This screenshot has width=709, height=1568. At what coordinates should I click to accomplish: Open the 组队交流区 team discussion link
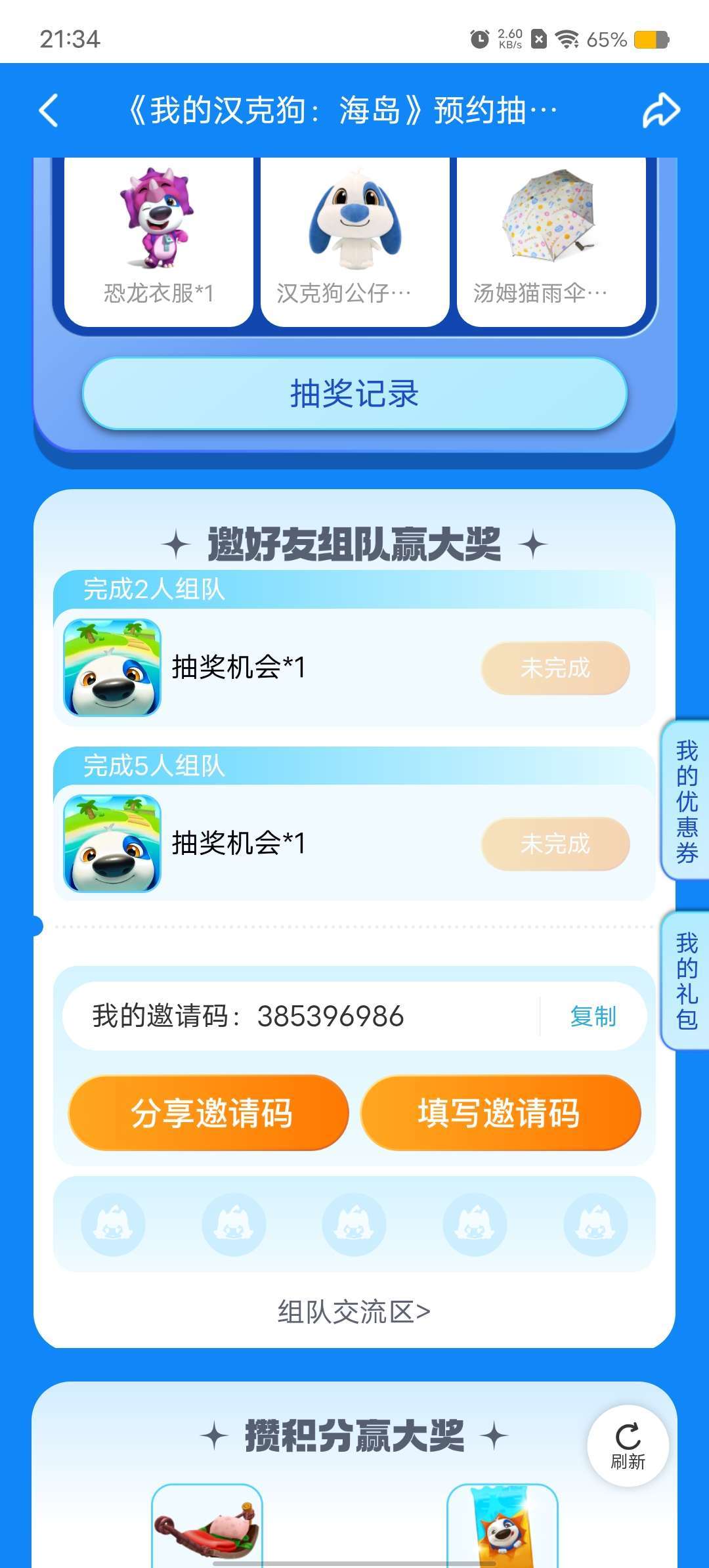click(x=354, y=1312)
